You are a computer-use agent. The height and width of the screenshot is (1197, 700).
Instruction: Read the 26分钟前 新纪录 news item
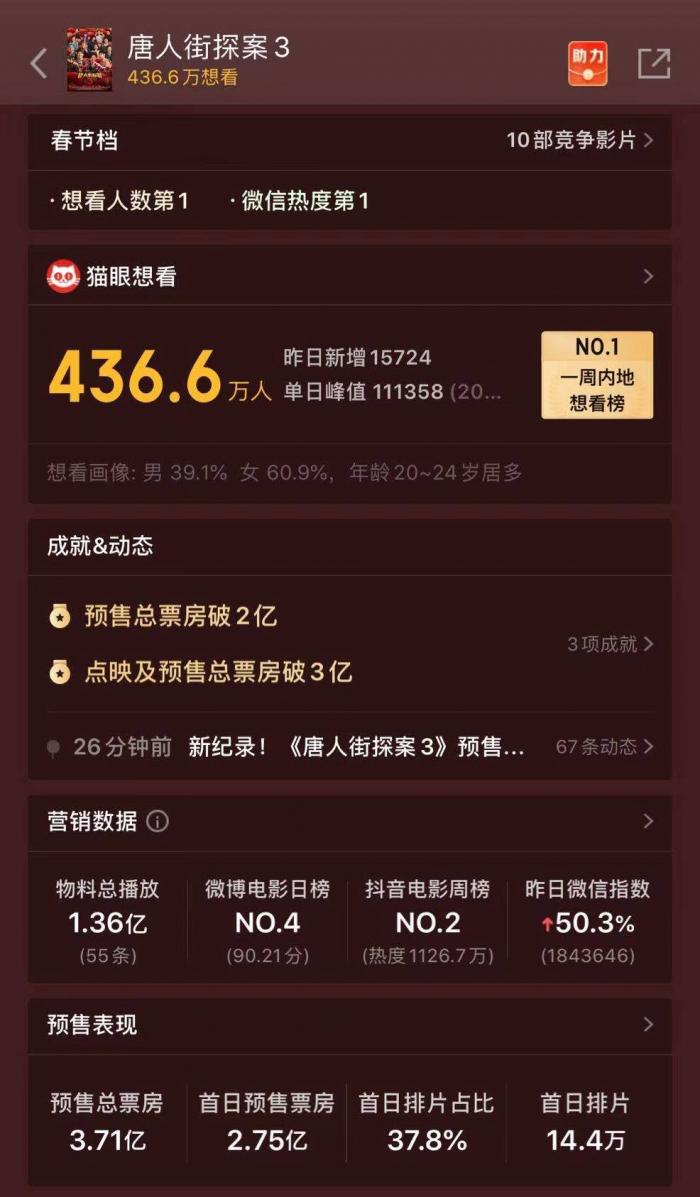pos(355,747)
